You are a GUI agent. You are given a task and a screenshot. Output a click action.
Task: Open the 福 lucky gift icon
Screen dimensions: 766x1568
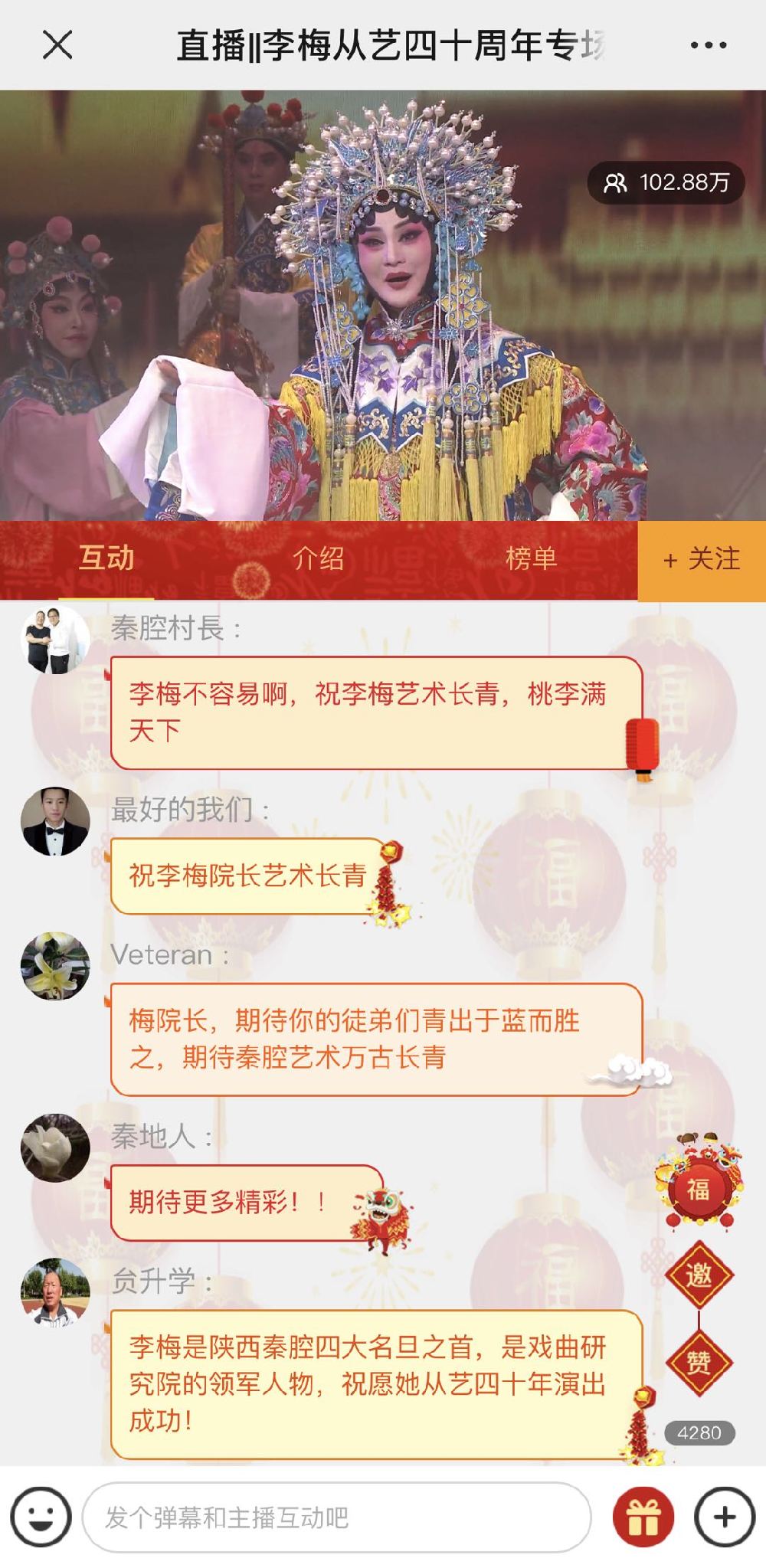click(698, 1189)
